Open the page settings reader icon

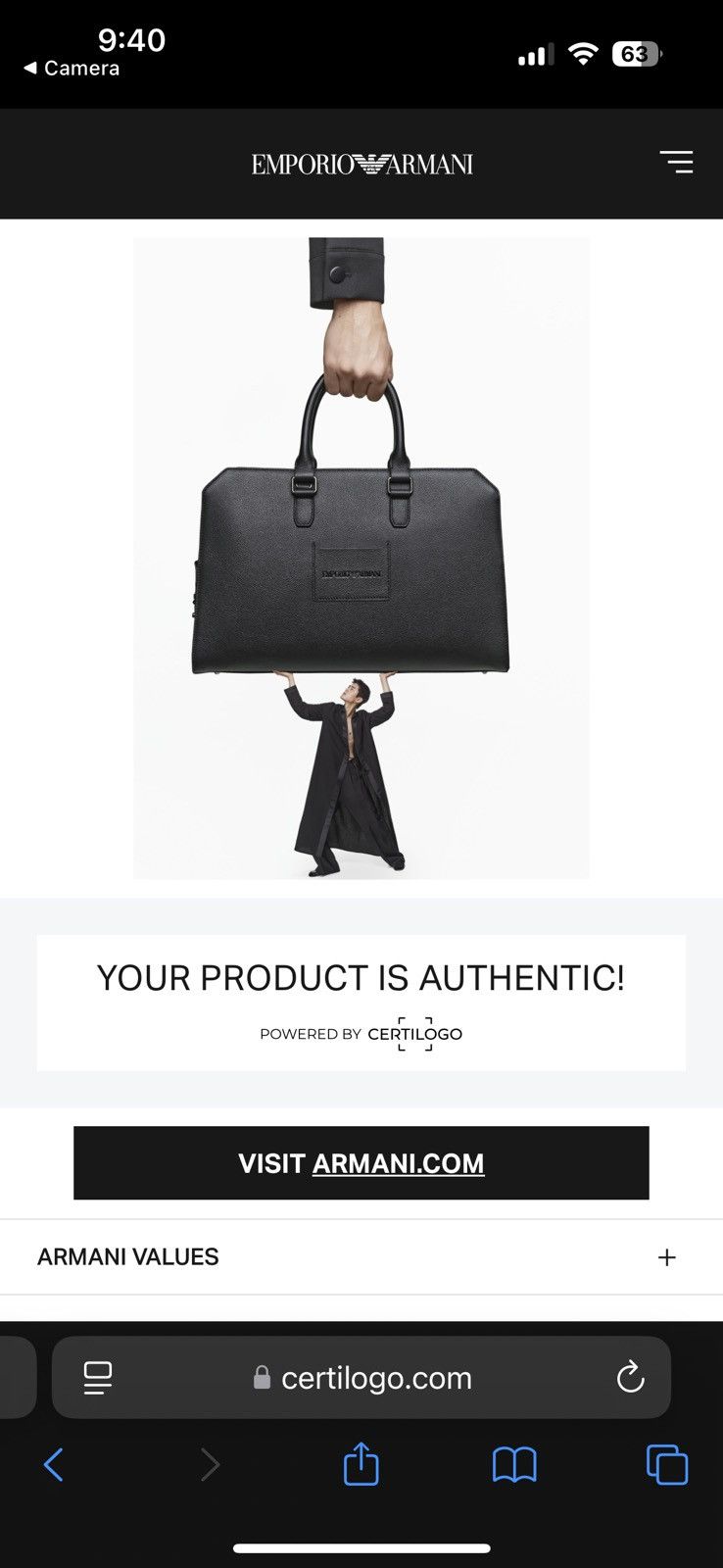pos(98,1377)
